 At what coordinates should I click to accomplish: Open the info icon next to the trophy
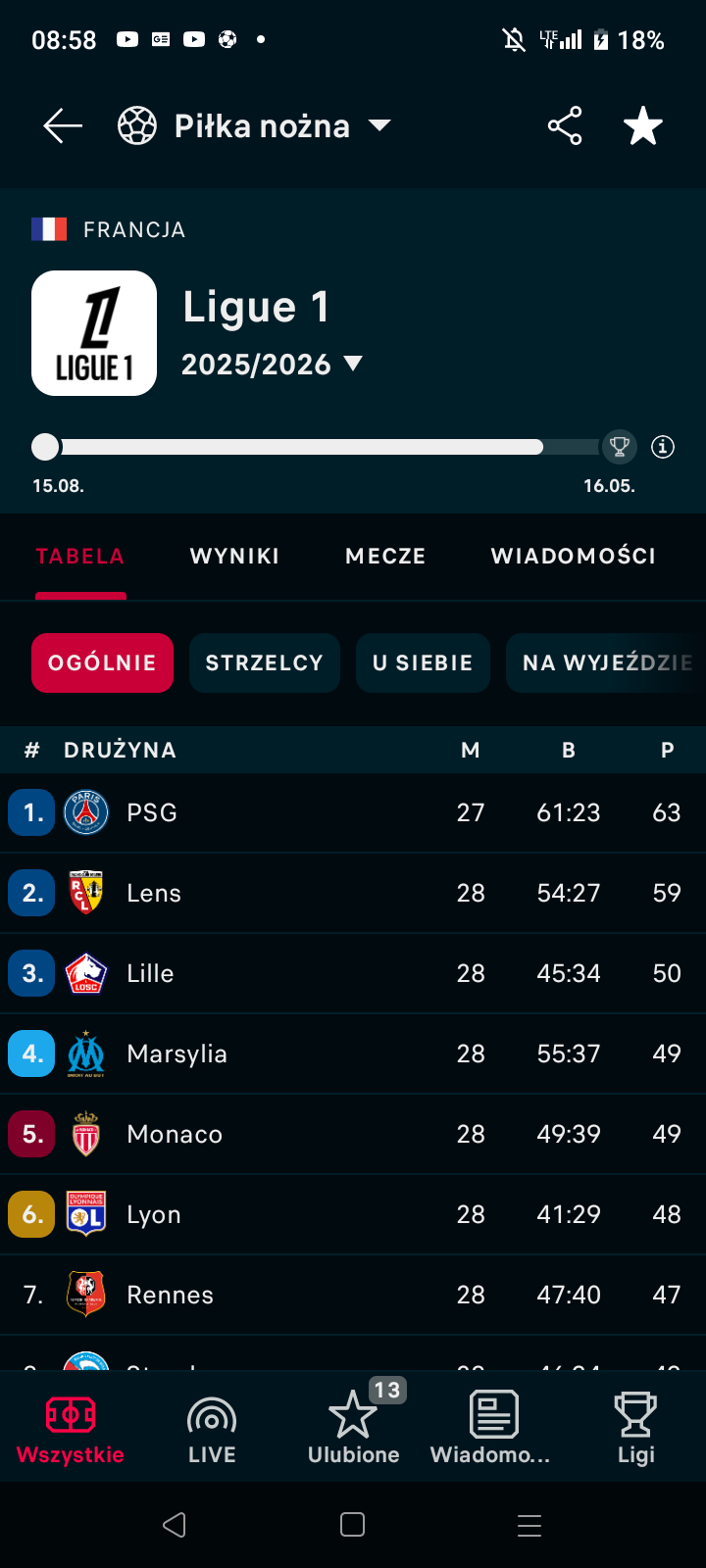(664, 447)
